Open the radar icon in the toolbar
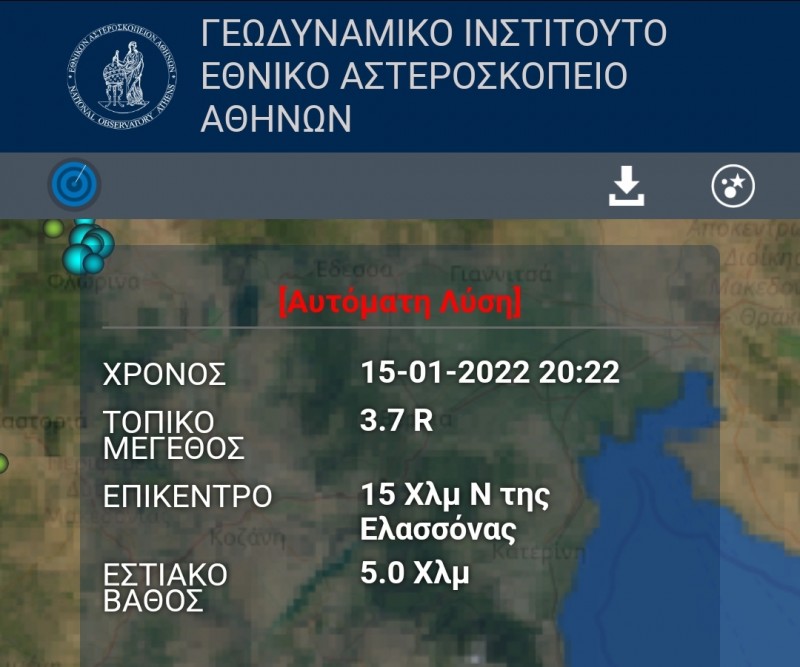The image size is (800, 667). point(75,185)
